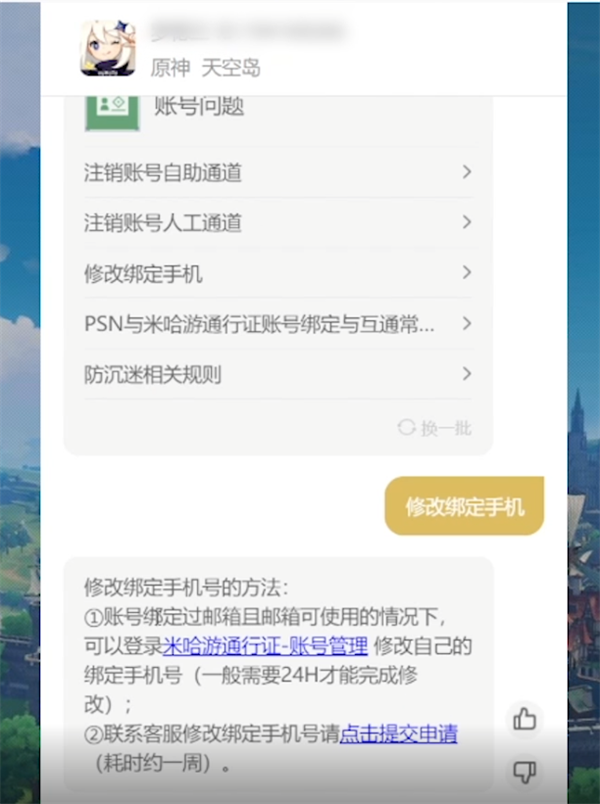This screenshot has width=600, height=804.
Task: Like the customer service answer
Action: [524, 718]
